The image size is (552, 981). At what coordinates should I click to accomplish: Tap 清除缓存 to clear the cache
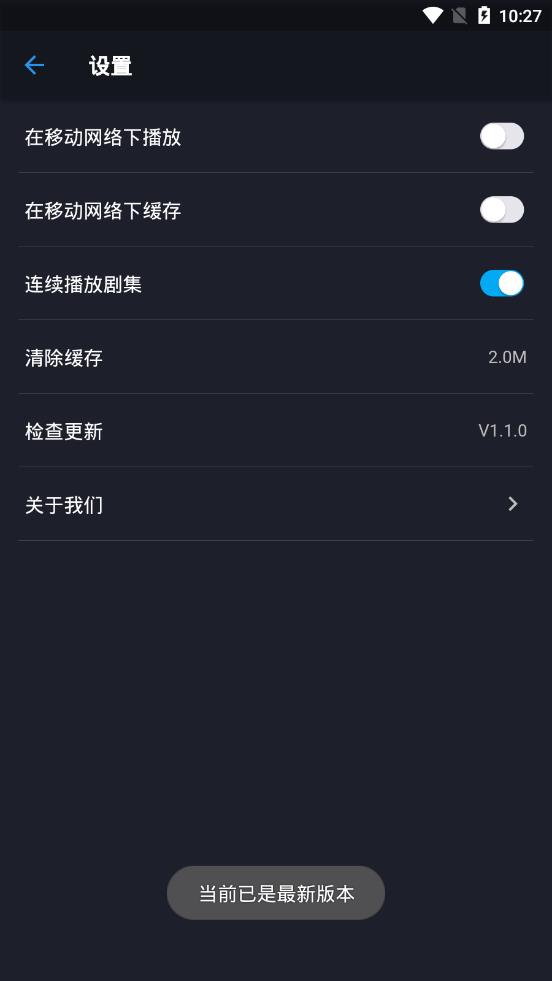click(275, 357)
